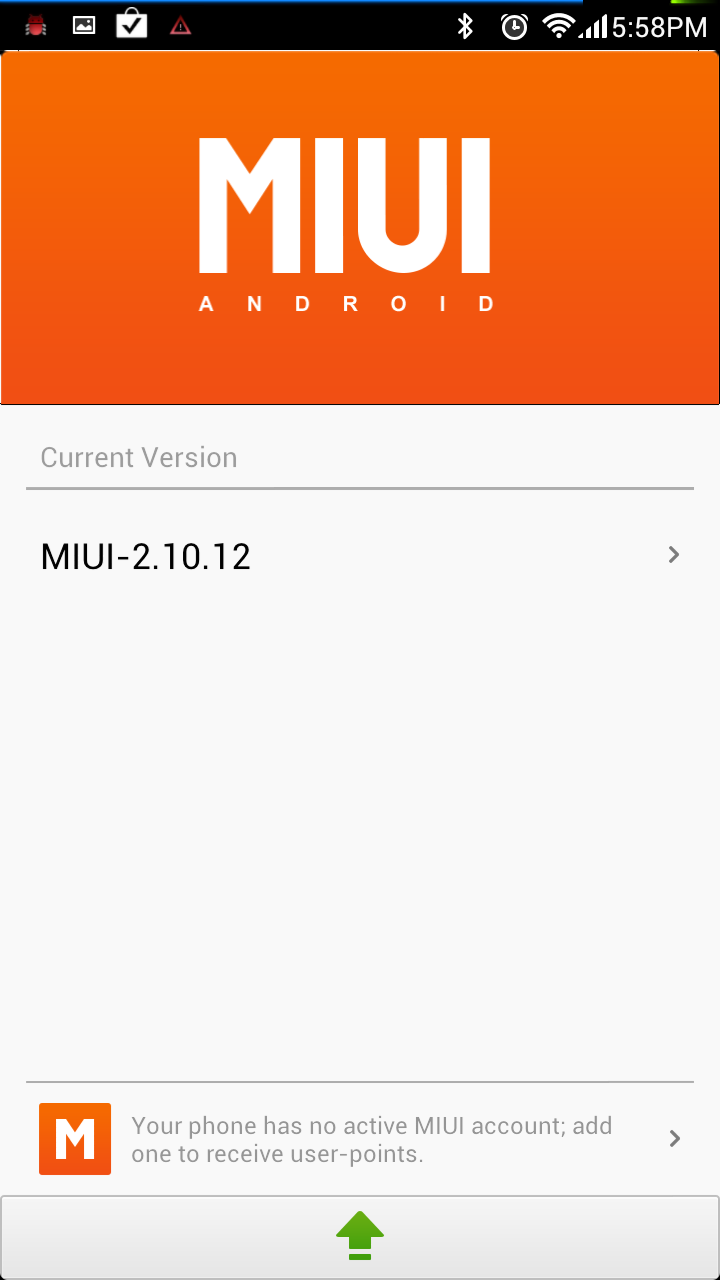This screenshot has width=720, height=1280.
Task: Add a MIUI account for user-points
Action: [x=360, y=1139]
